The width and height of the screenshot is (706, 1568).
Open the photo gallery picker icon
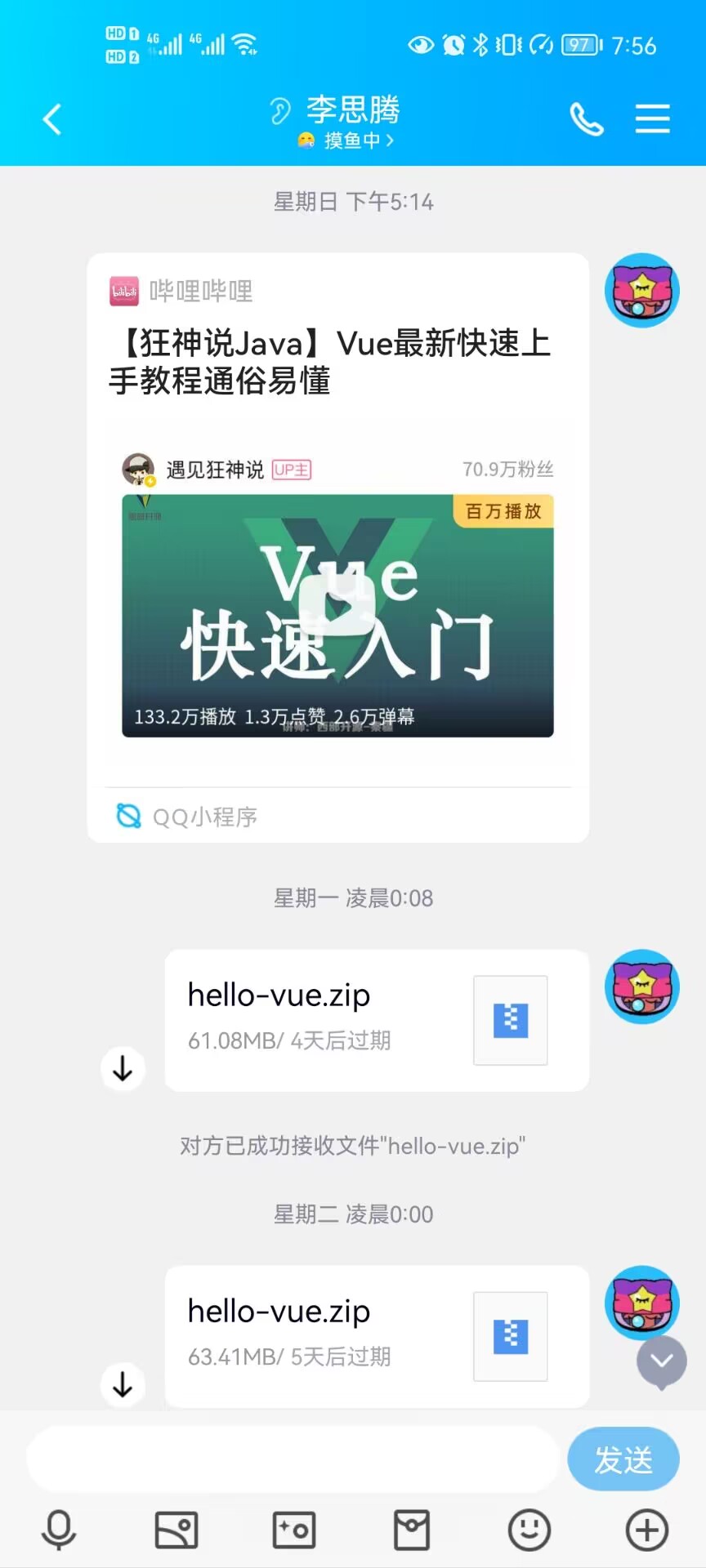[x=176, y=1530]
